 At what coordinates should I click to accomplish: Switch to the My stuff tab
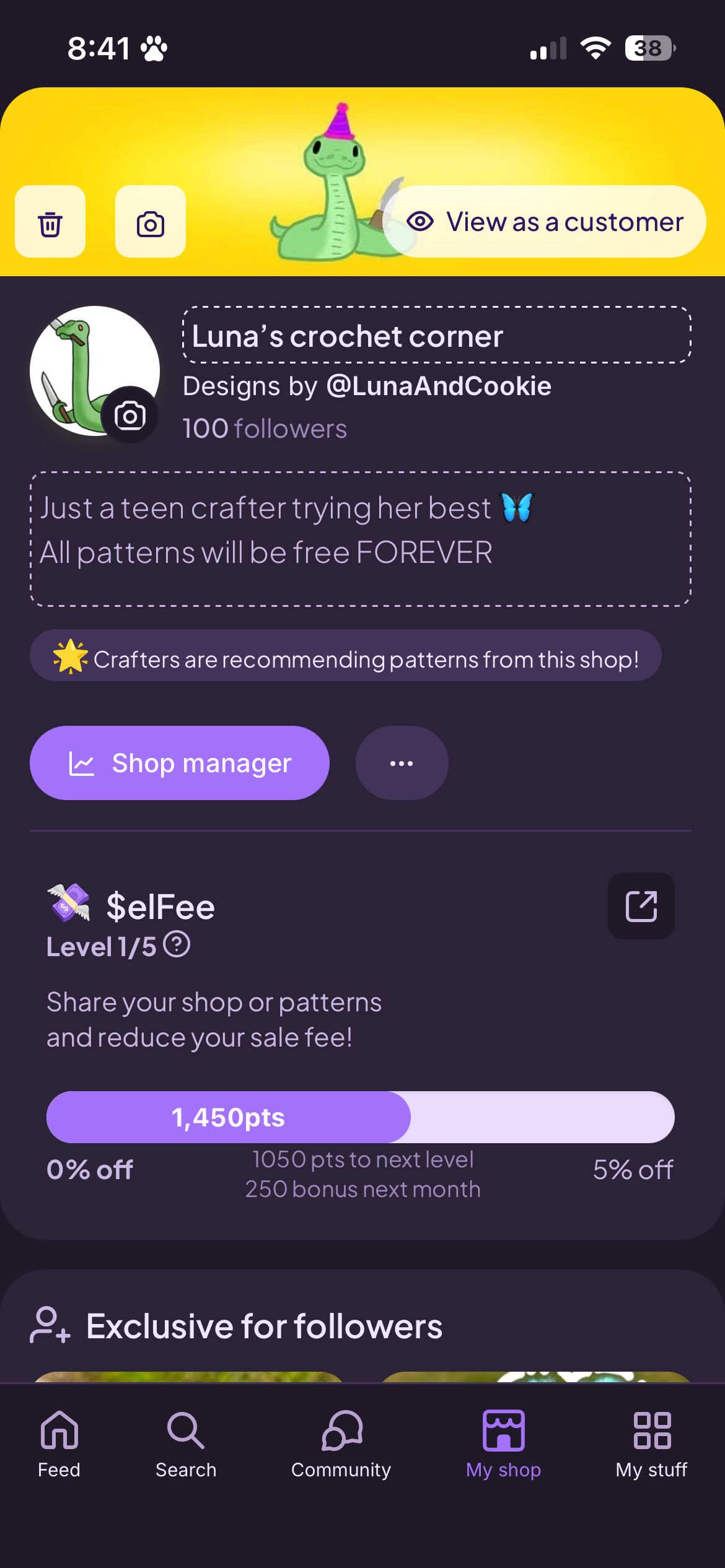(651, 1444)
